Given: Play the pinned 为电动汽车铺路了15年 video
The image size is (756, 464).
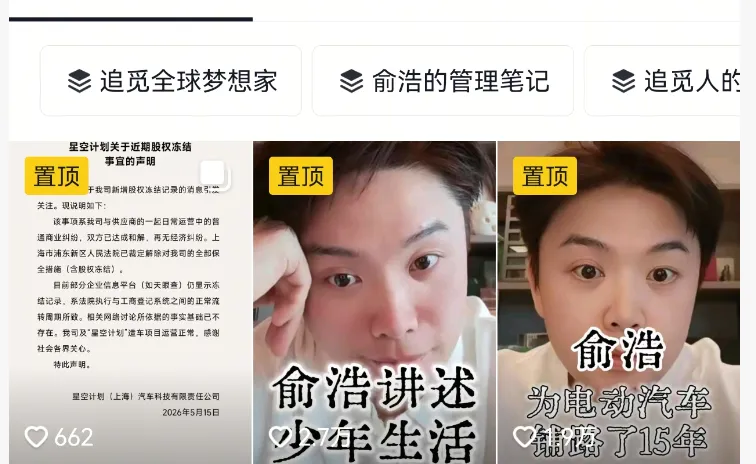Looking at the screenshot, I should tap(619, 302).
